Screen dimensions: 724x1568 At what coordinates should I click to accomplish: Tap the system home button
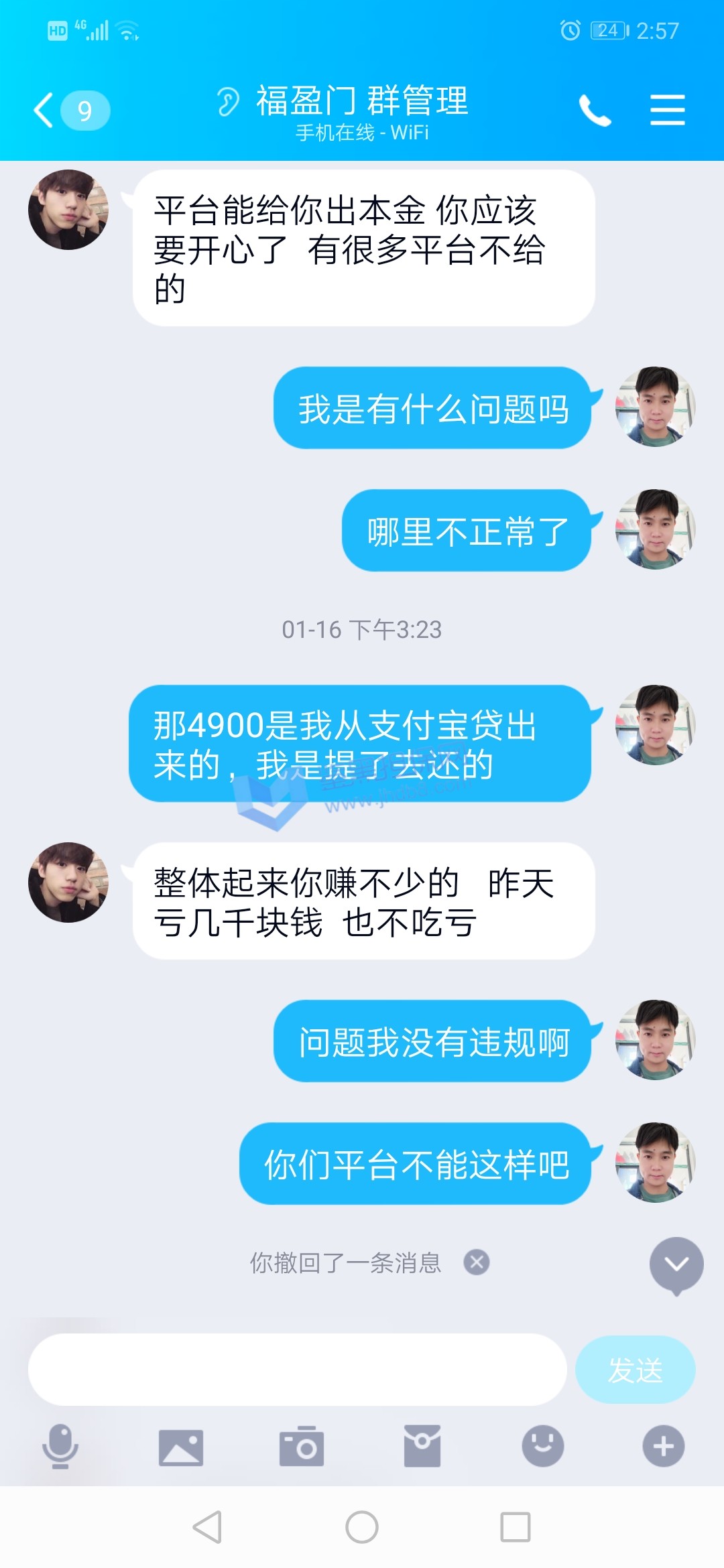click(362, 1528)
